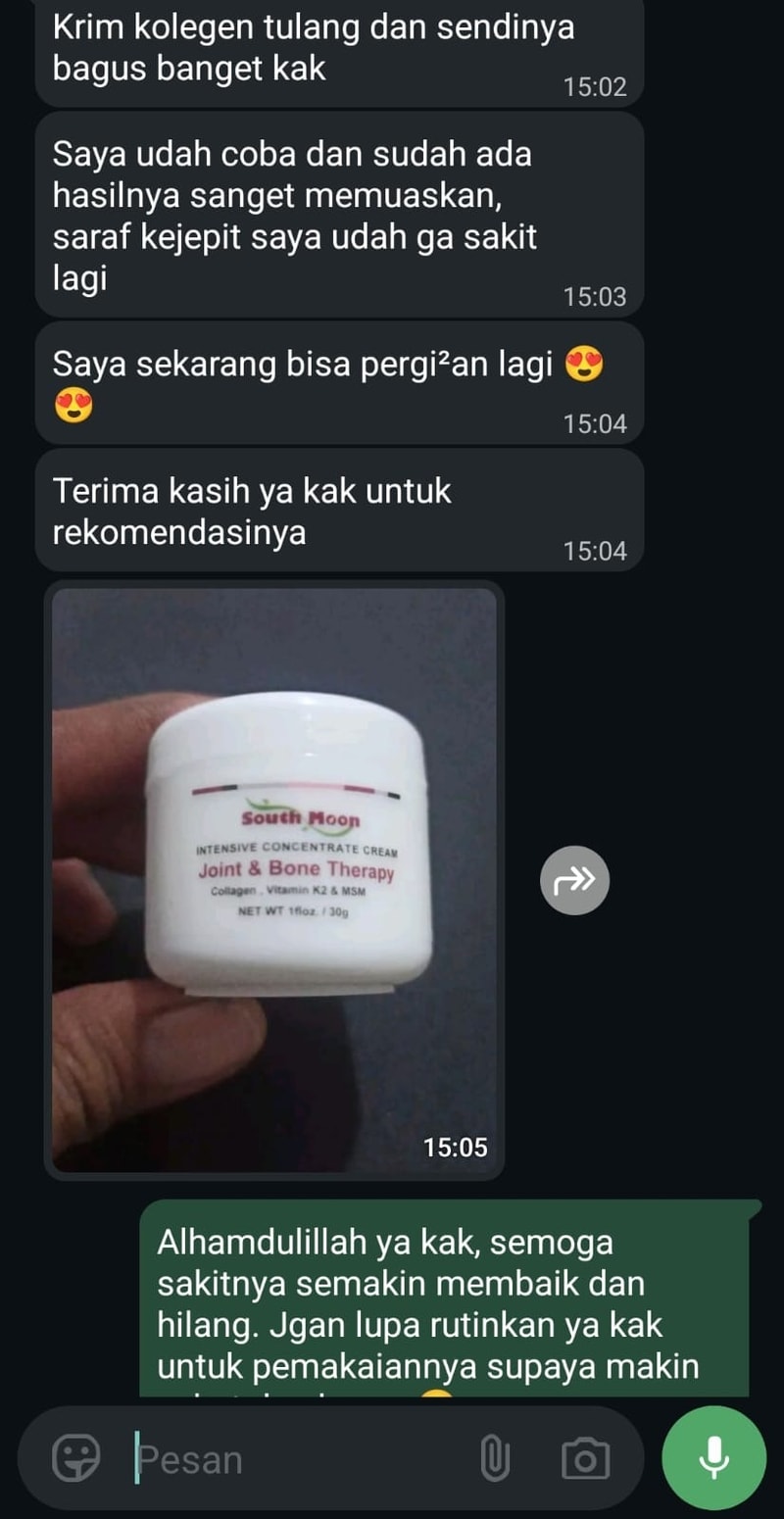Focus the Pesan message field

pos(294,1459)
